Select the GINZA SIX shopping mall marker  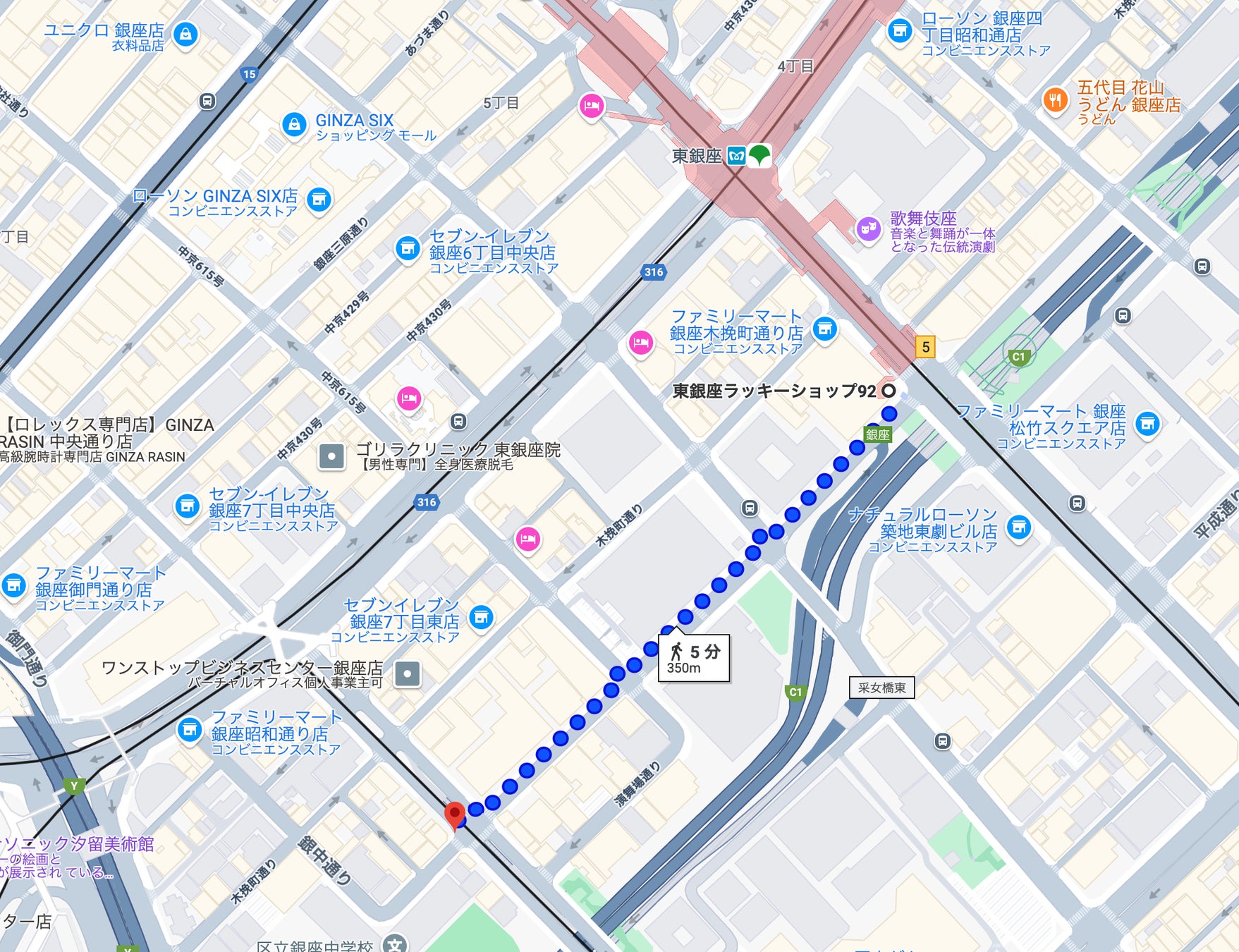(294, 125)
